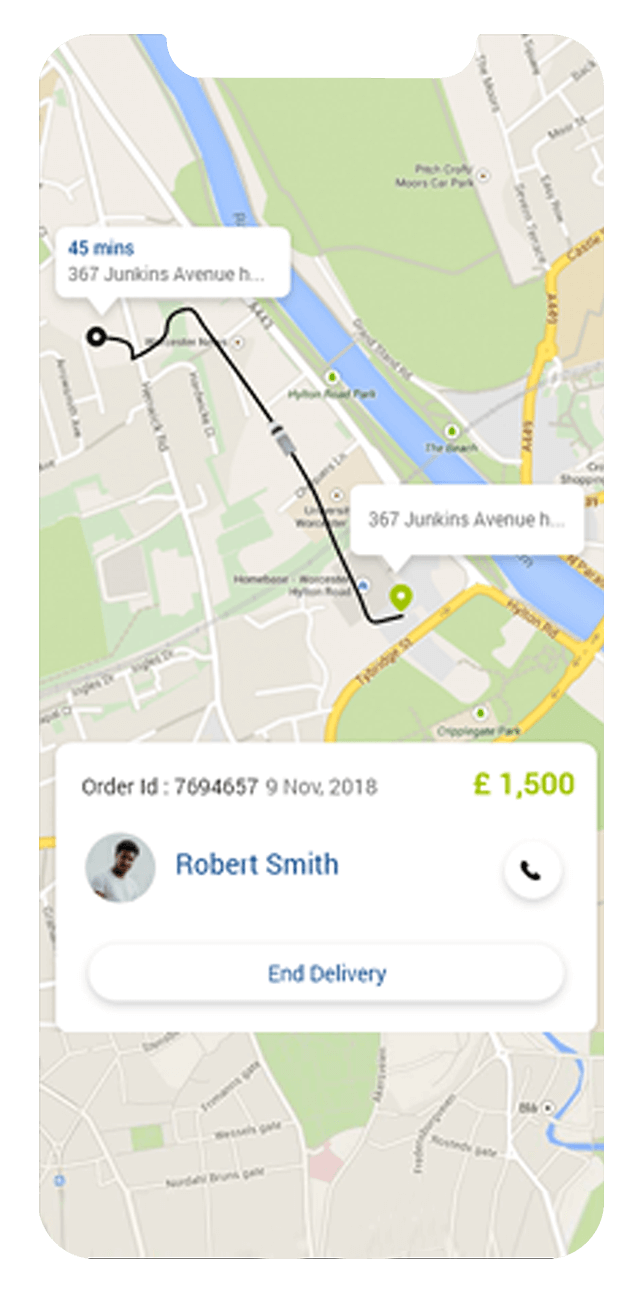Open the 45 mins pickup address bubble
Viewport: 640px width, 1304px height.
pyautogui.click(x=172, y=262)
